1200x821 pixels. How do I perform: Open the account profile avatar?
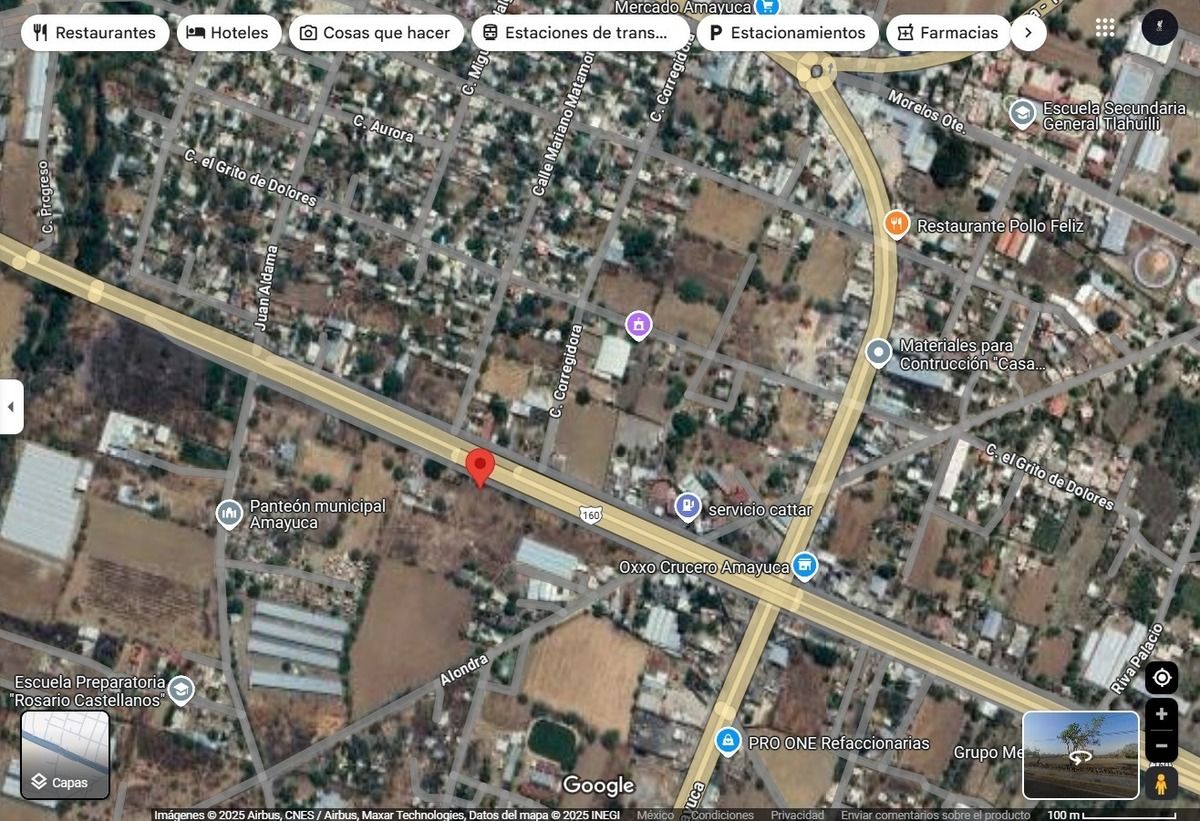[1159, 27]
